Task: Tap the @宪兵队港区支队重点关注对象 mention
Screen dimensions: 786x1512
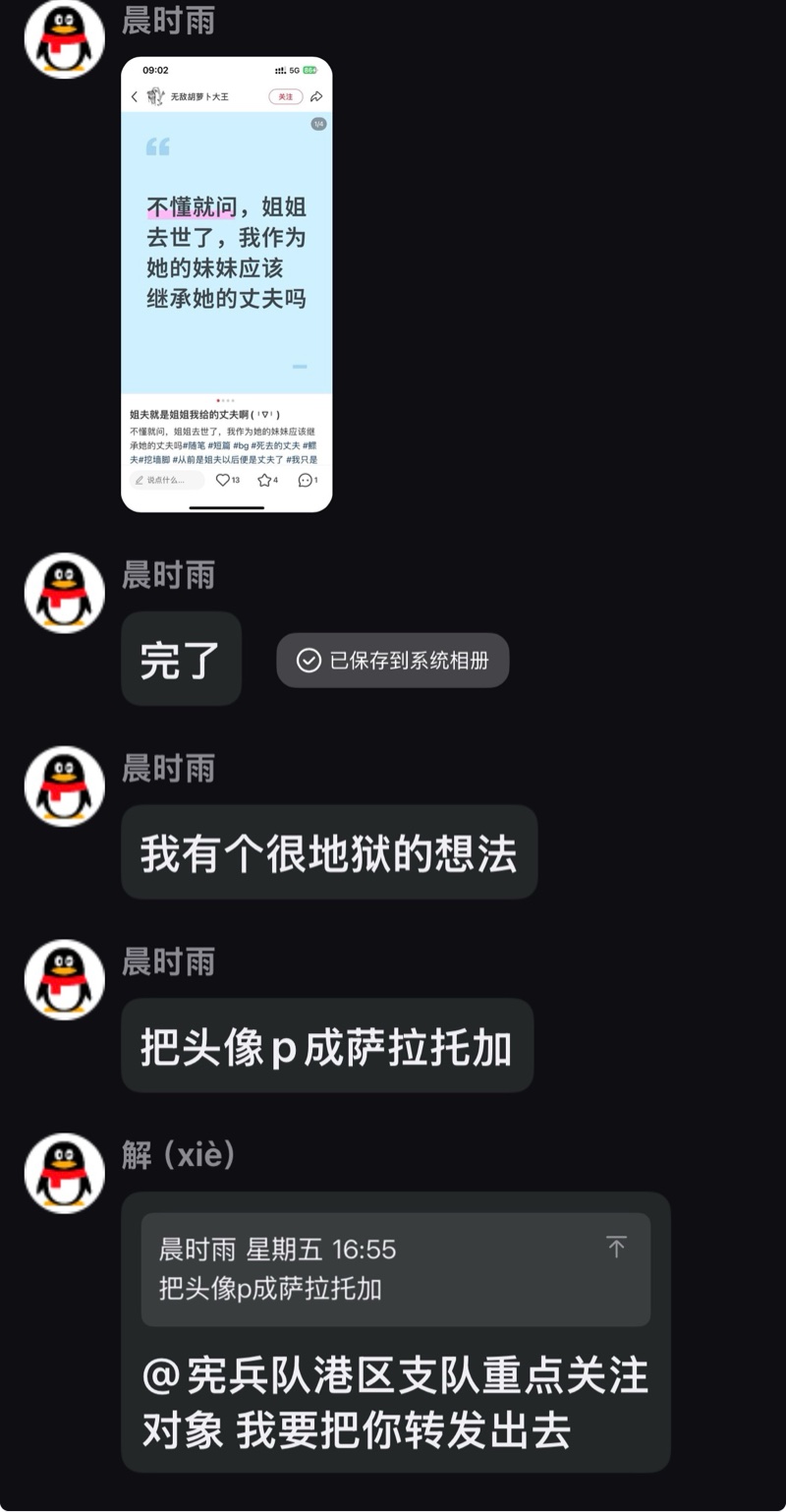Action: click(395, 1376)
